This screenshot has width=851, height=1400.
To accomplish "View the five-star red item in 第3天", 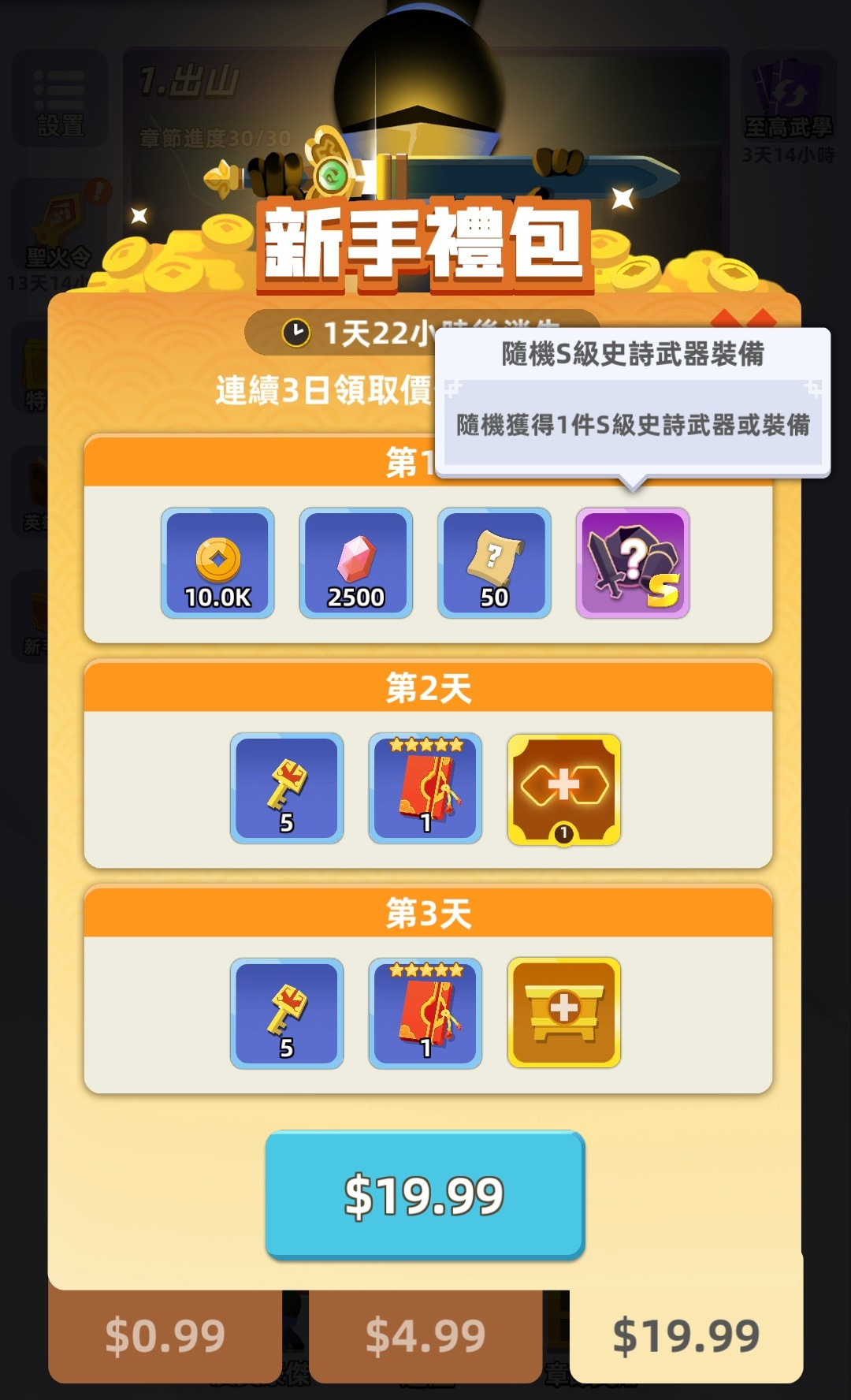I will (425, 1014).
